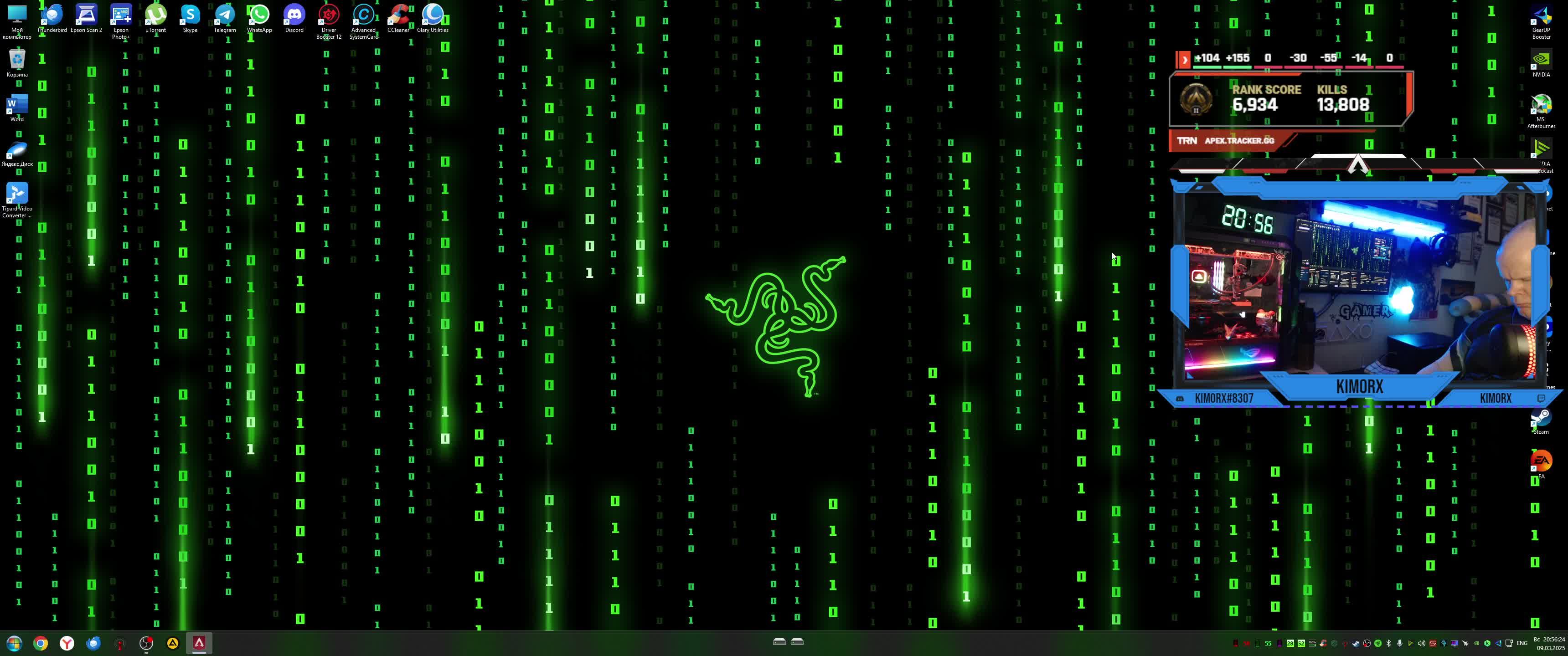Launch Driver Booster 12
This screenshot has width=1568, height=656.
(329, 18)
